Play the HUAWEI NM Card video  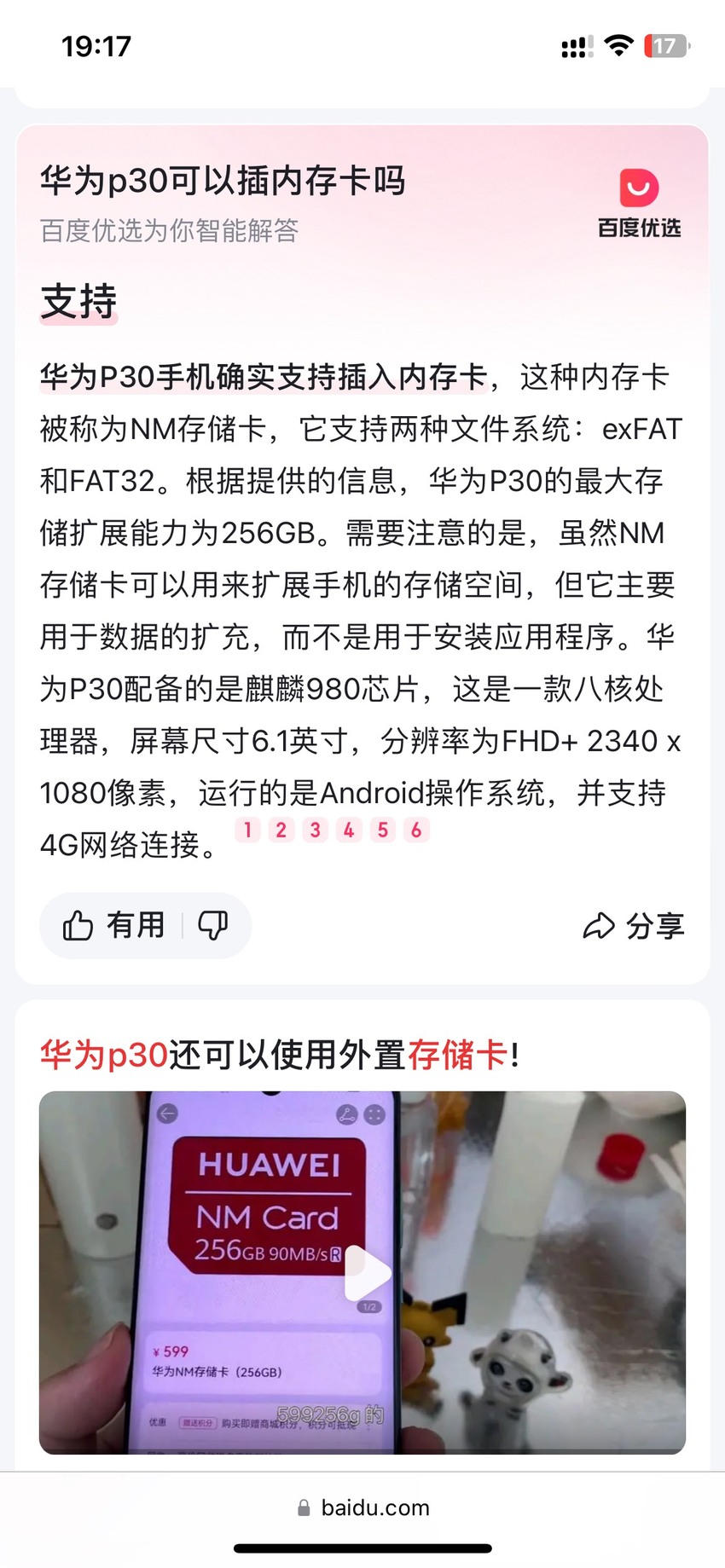click(368, 1273)
